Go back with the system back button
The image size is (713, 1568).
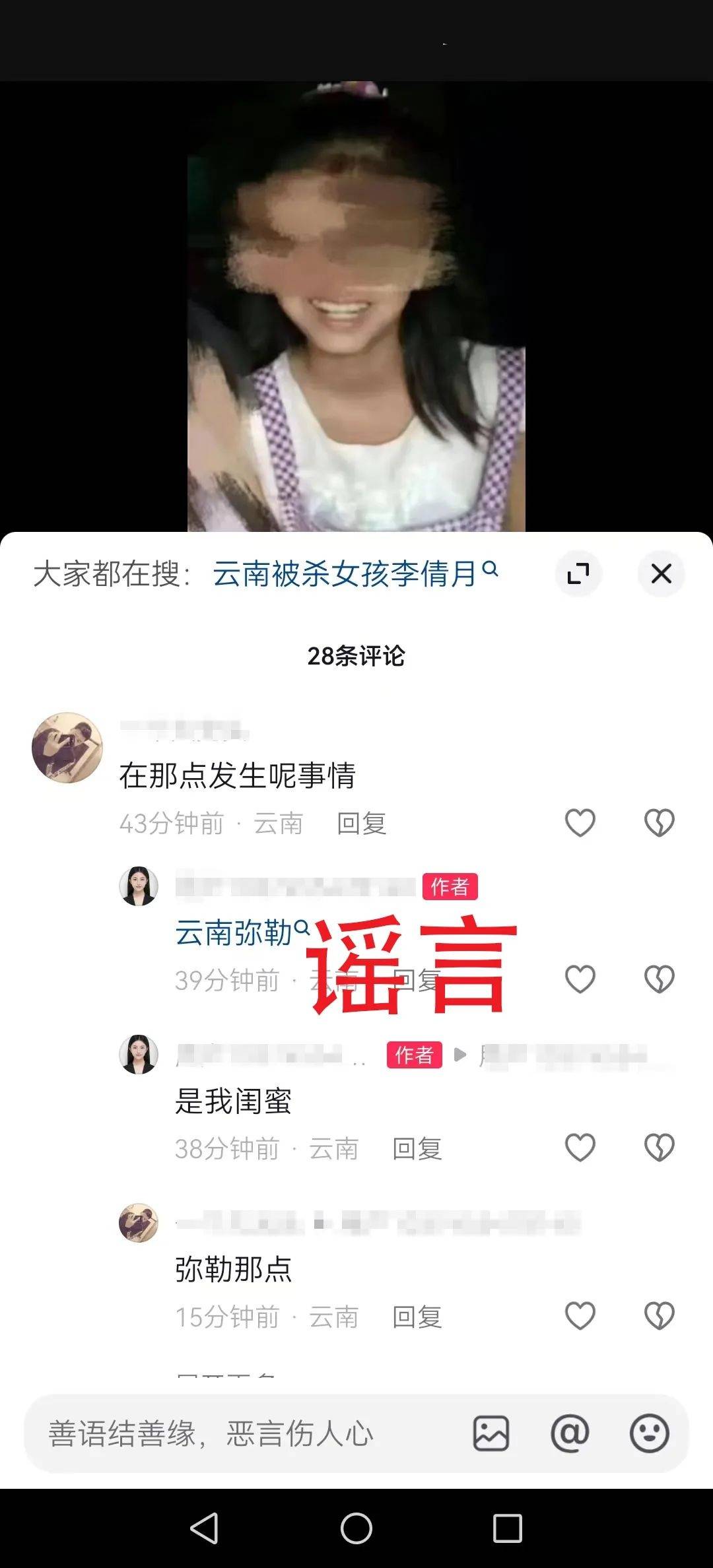tap(204, 1528)
